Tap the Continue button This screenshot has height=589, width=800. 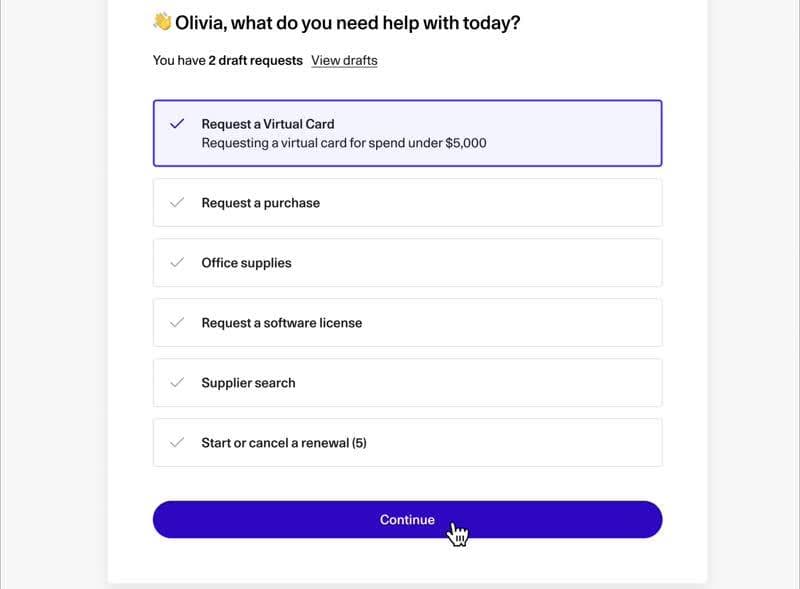coord(407,520)
